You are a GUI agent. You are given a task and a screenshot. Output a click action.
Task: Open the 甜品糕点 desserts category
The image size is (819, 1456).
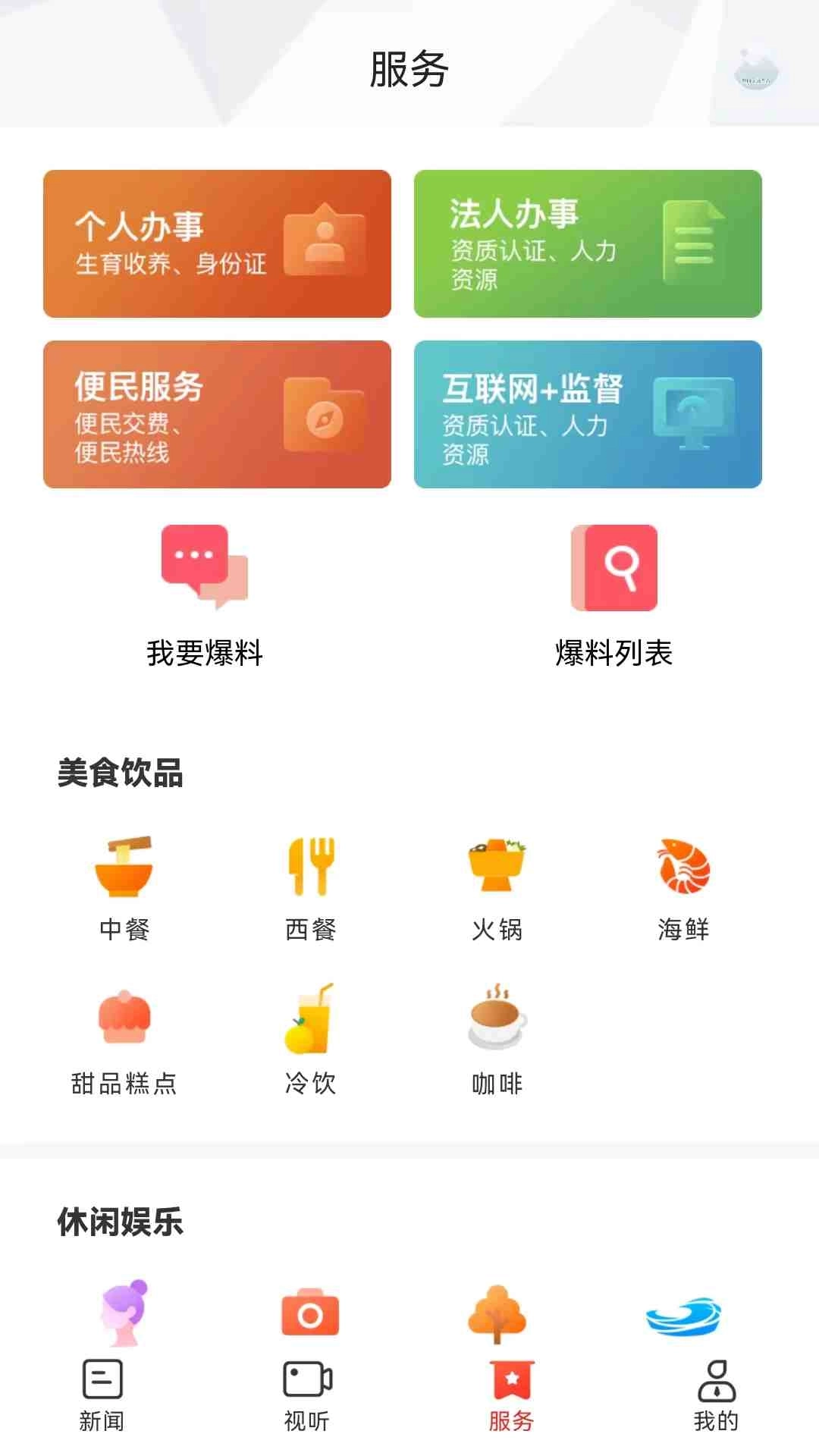tap(125, 1020)
